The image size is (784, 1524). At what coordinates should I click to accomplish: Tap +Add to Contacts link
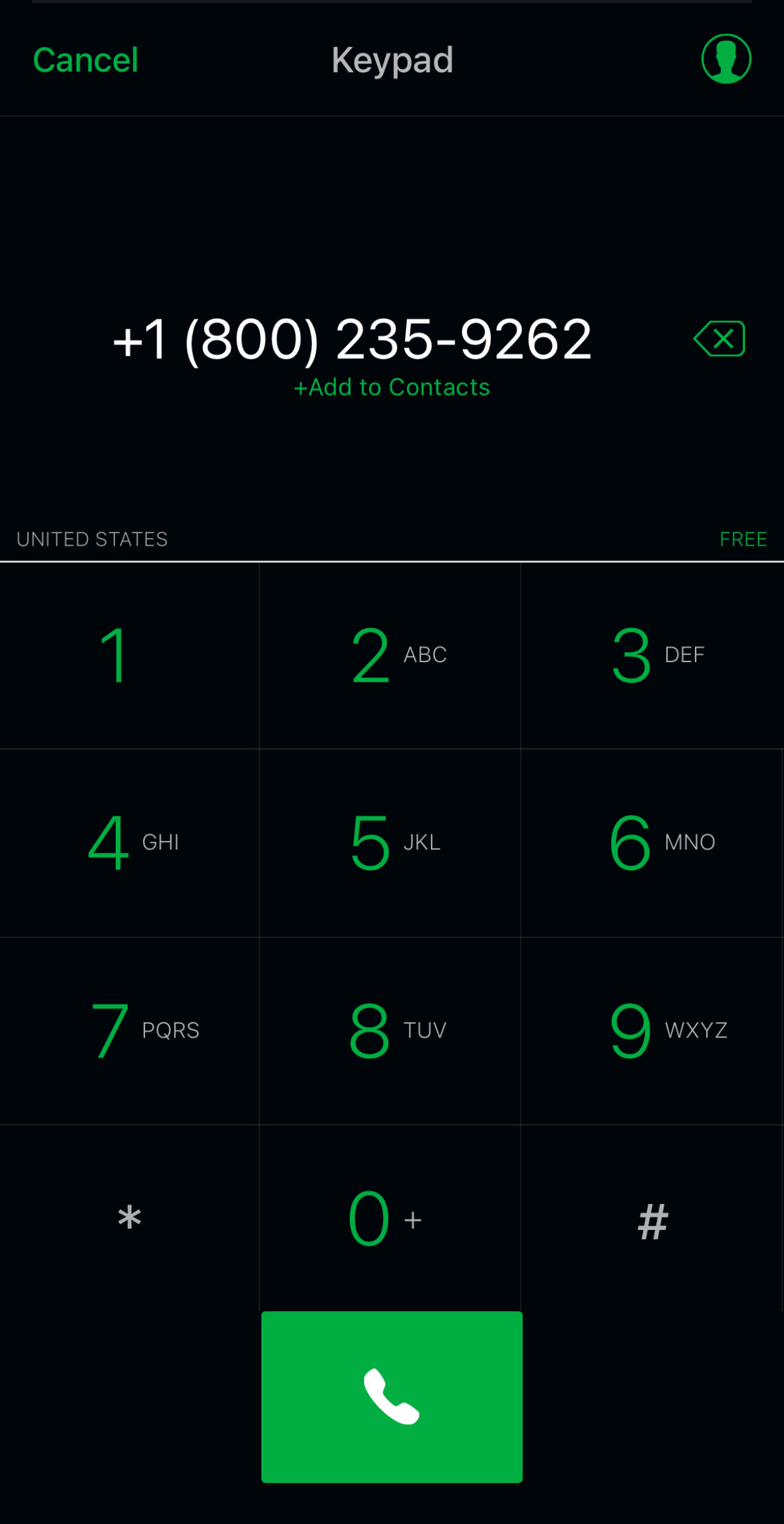coord(392,388)
